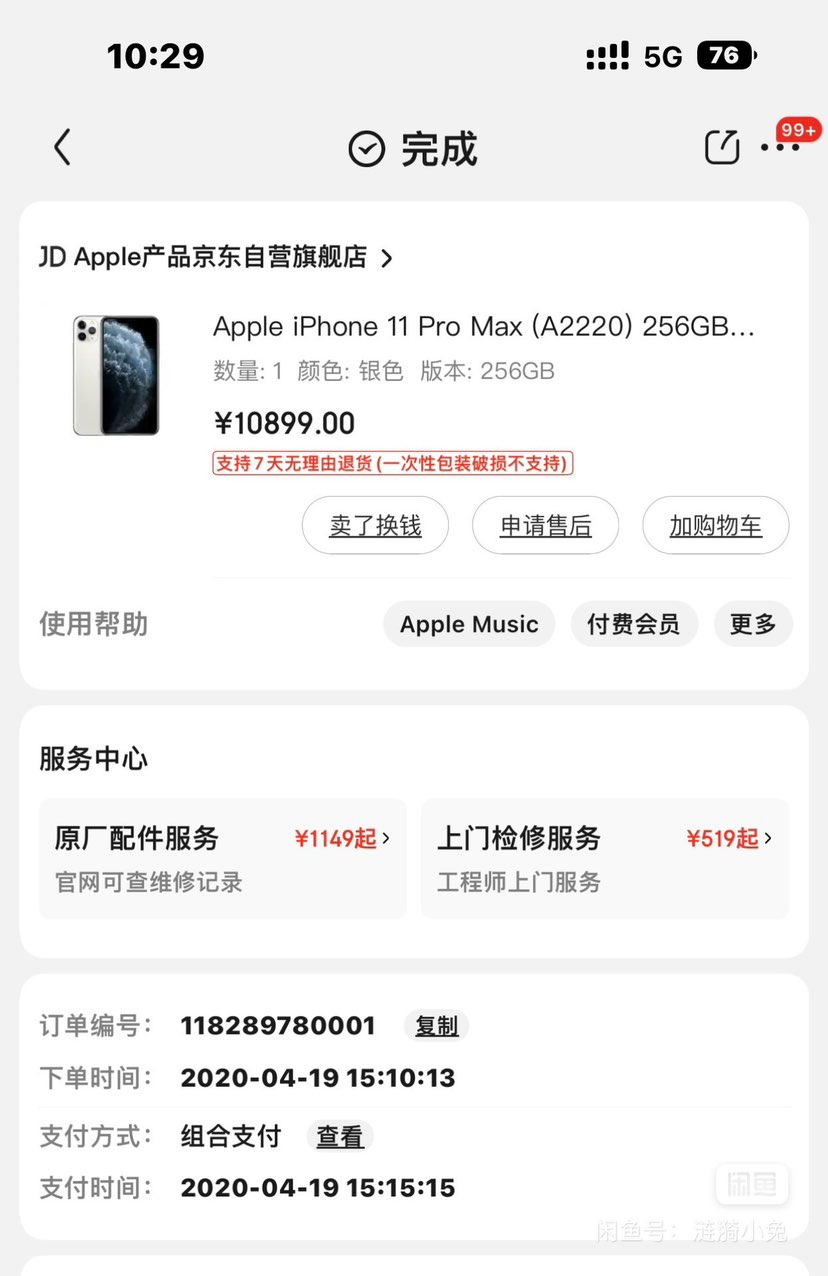Tap the 卖了换钱 button

click(375, 525)
